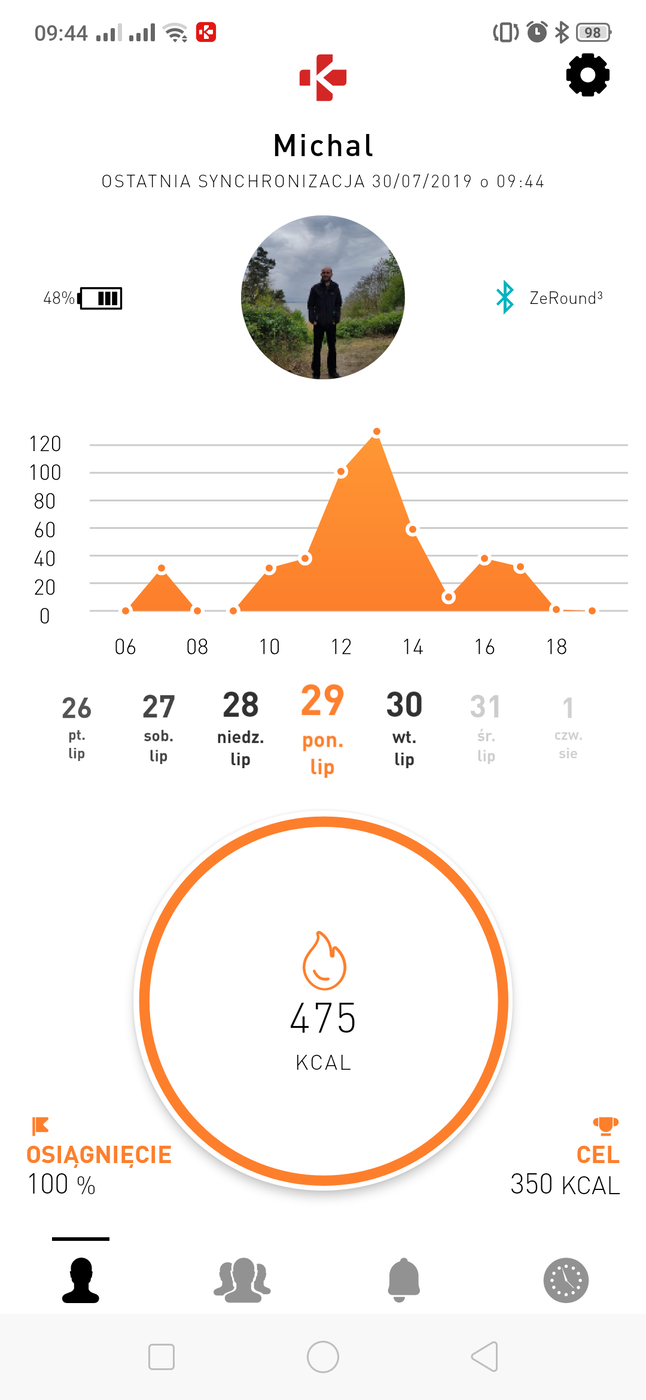Select Friday 26 lip date
646x1400 pixels.
click(x=77, y=725)
